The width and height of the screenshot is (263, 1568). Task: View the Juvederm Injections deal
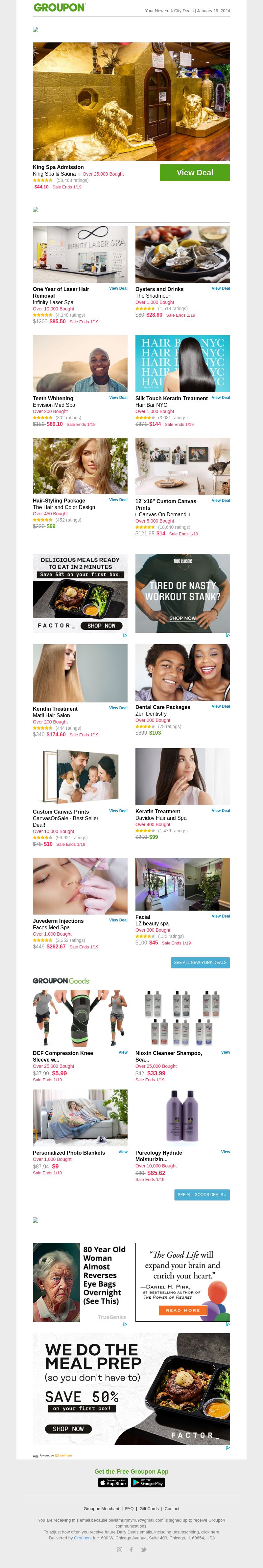coord(118,920)
